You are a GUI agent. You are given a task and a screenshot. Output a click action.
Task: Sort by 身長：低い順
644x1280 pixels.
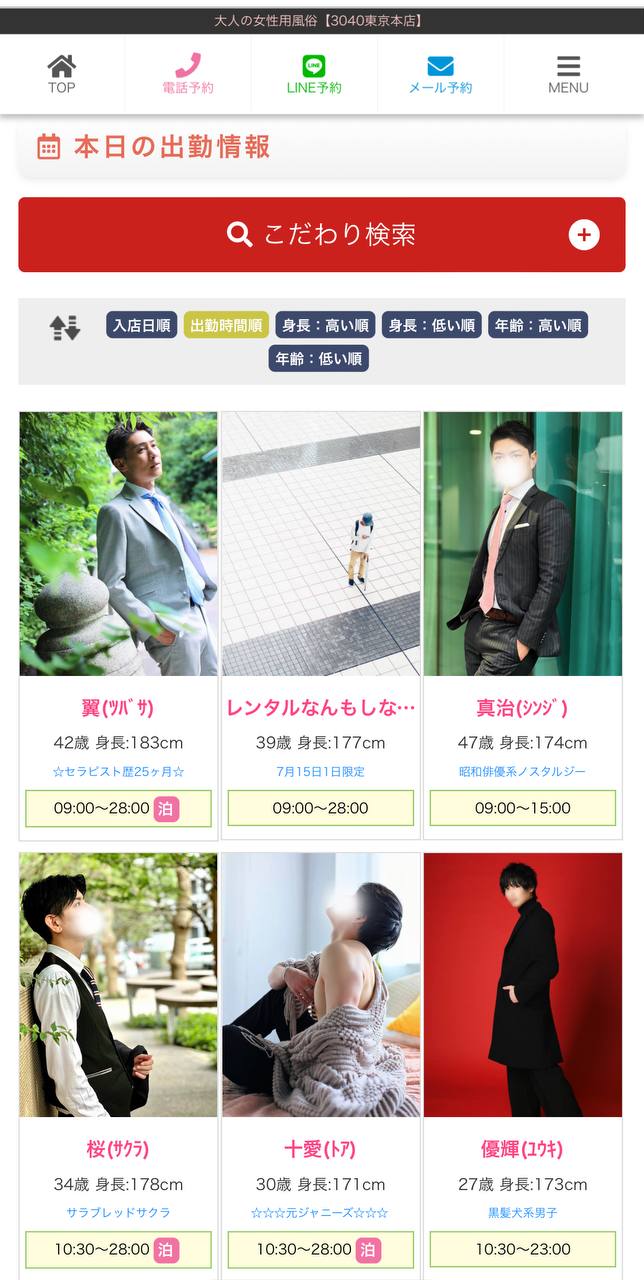coord(432,325)
